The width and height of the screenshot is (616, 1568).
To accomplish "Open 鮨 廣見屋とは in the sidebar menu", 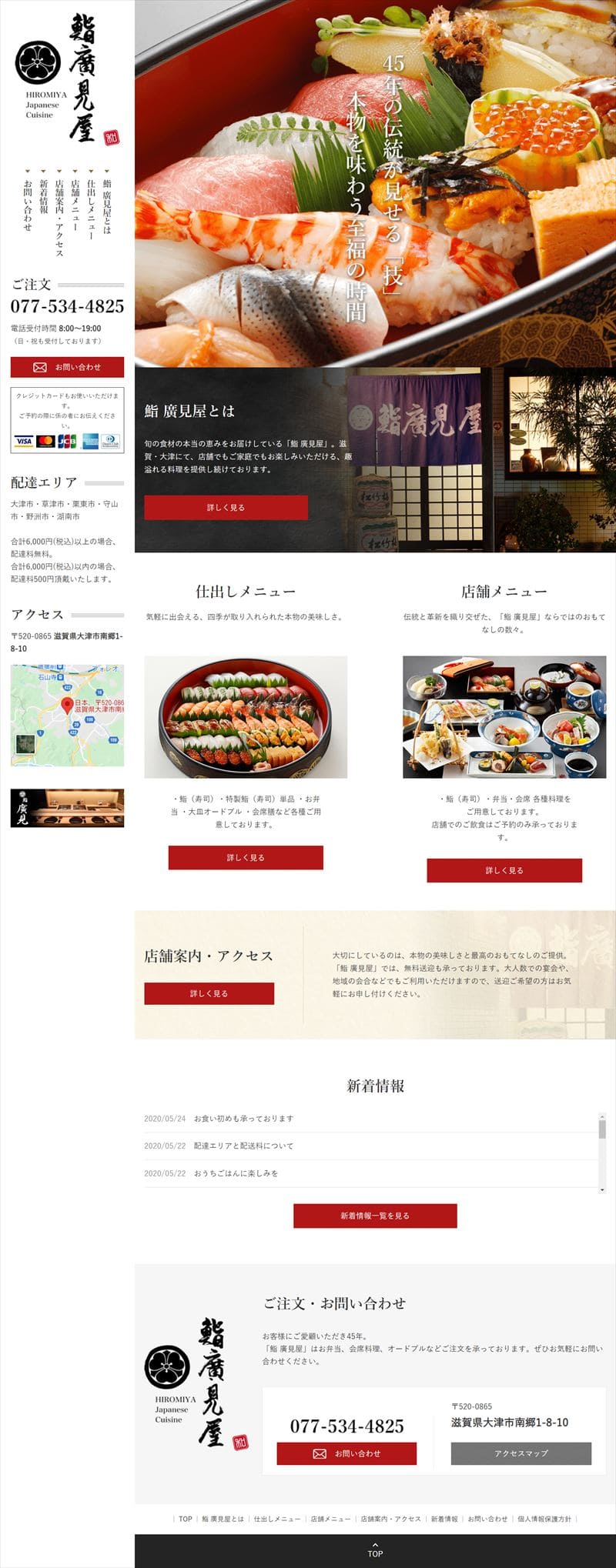I will point(107,206).
